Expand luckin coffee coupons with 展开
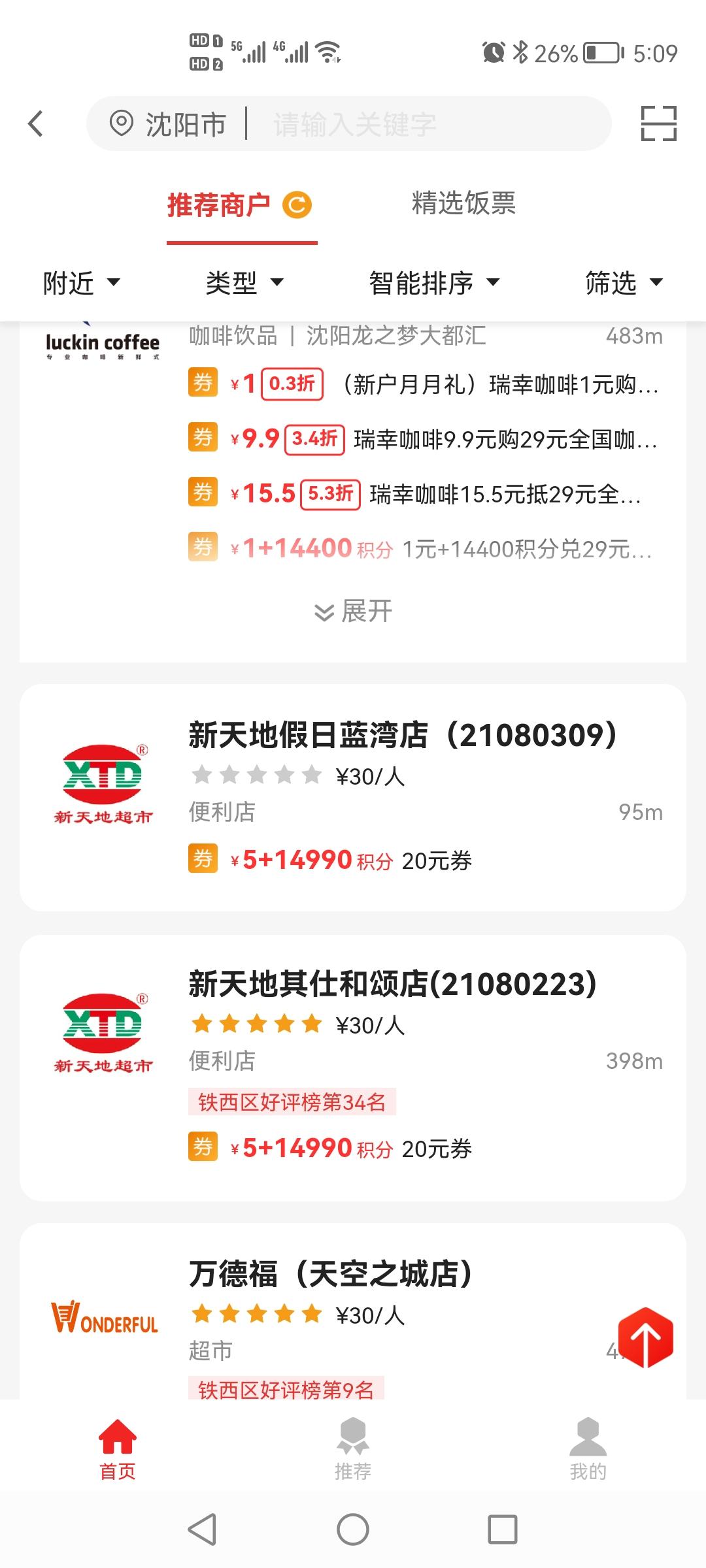The width and height of the screenshot is (706, 1568). point(353,612)
